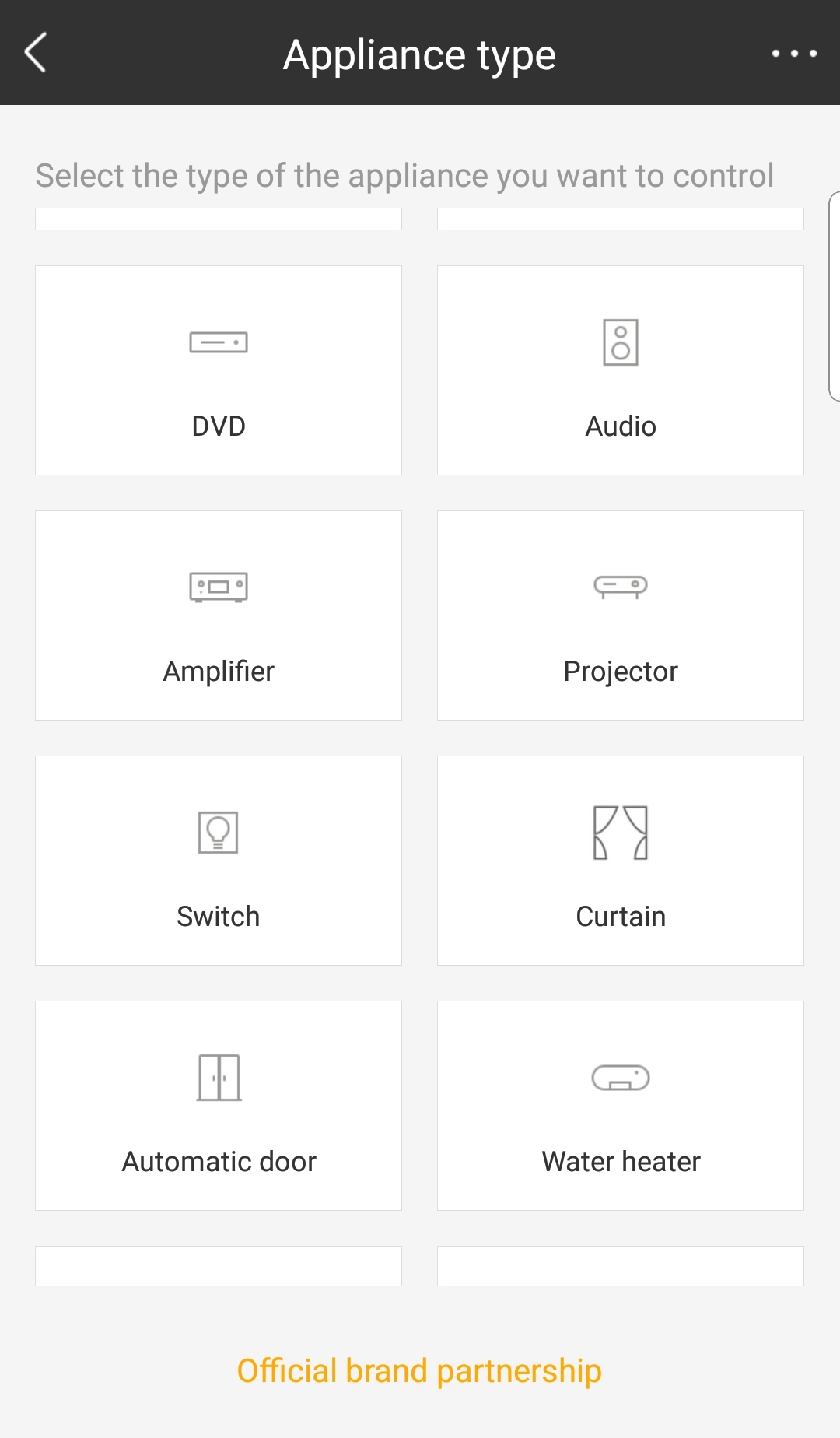Go back from Appliance type
840x1438 pixels.
[36, 53]
